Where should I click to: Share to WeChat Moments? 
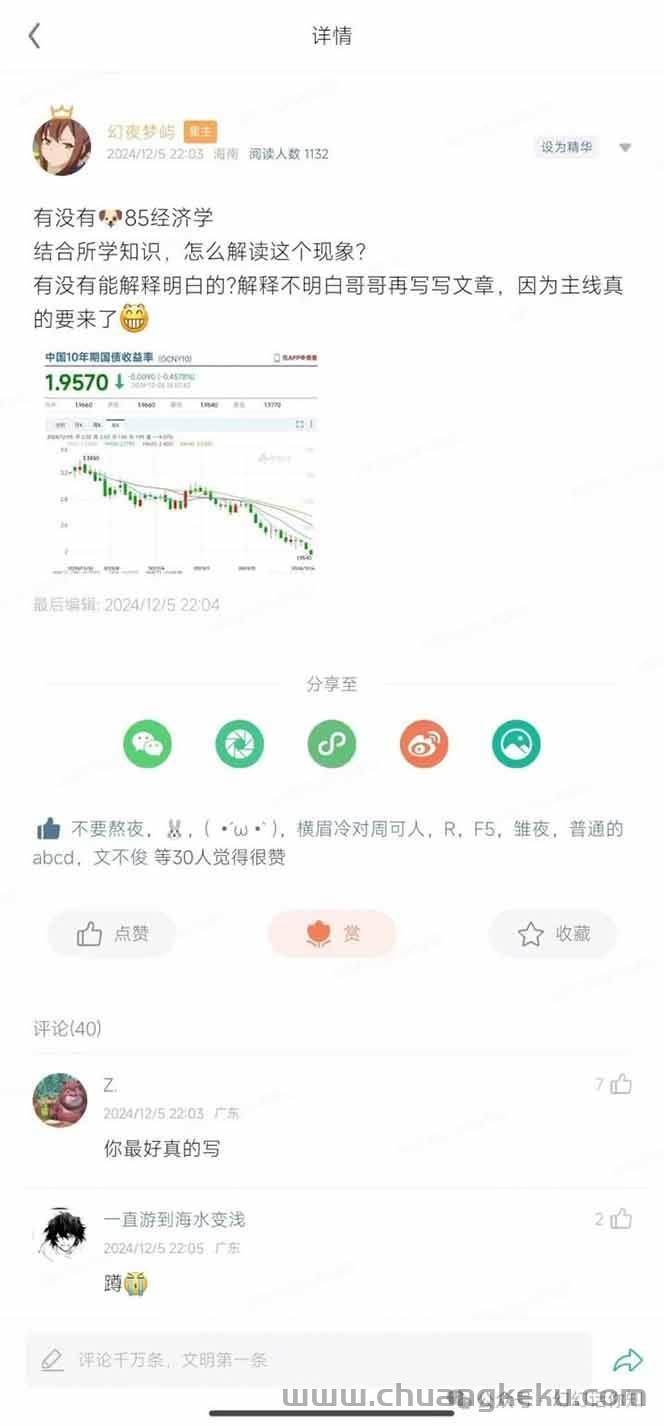click(x=240, y=744)
